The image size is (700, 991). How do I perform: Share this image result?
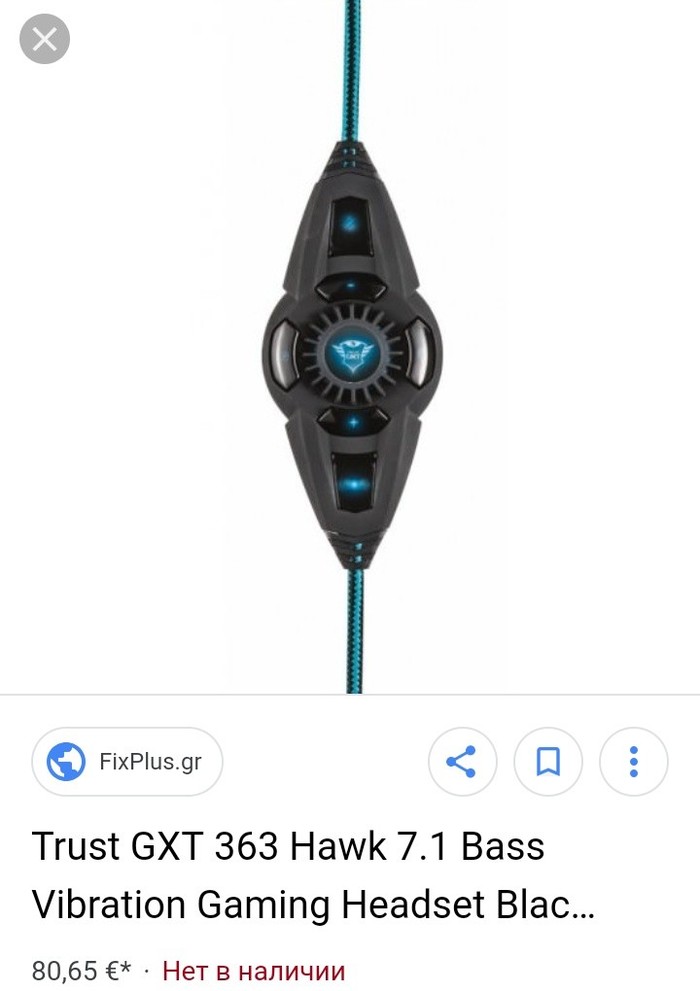462,762
